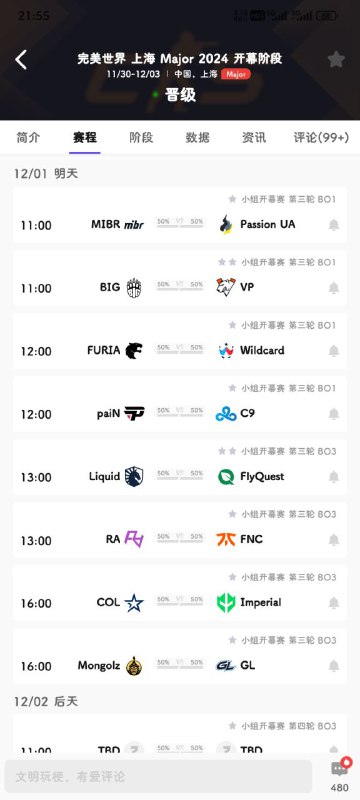Viewport: 360px width, 800px height.
Task: Tap the bell on COL vs Imperial
Action: pos(333,603)
